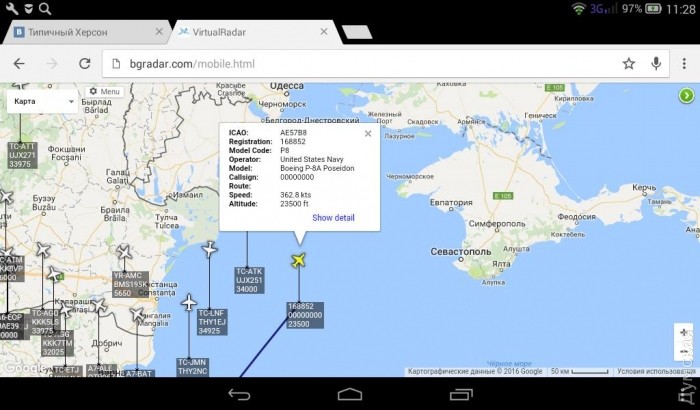Open the Карта map type dropdown
The image size is (700, 410).
pos(43,101)
